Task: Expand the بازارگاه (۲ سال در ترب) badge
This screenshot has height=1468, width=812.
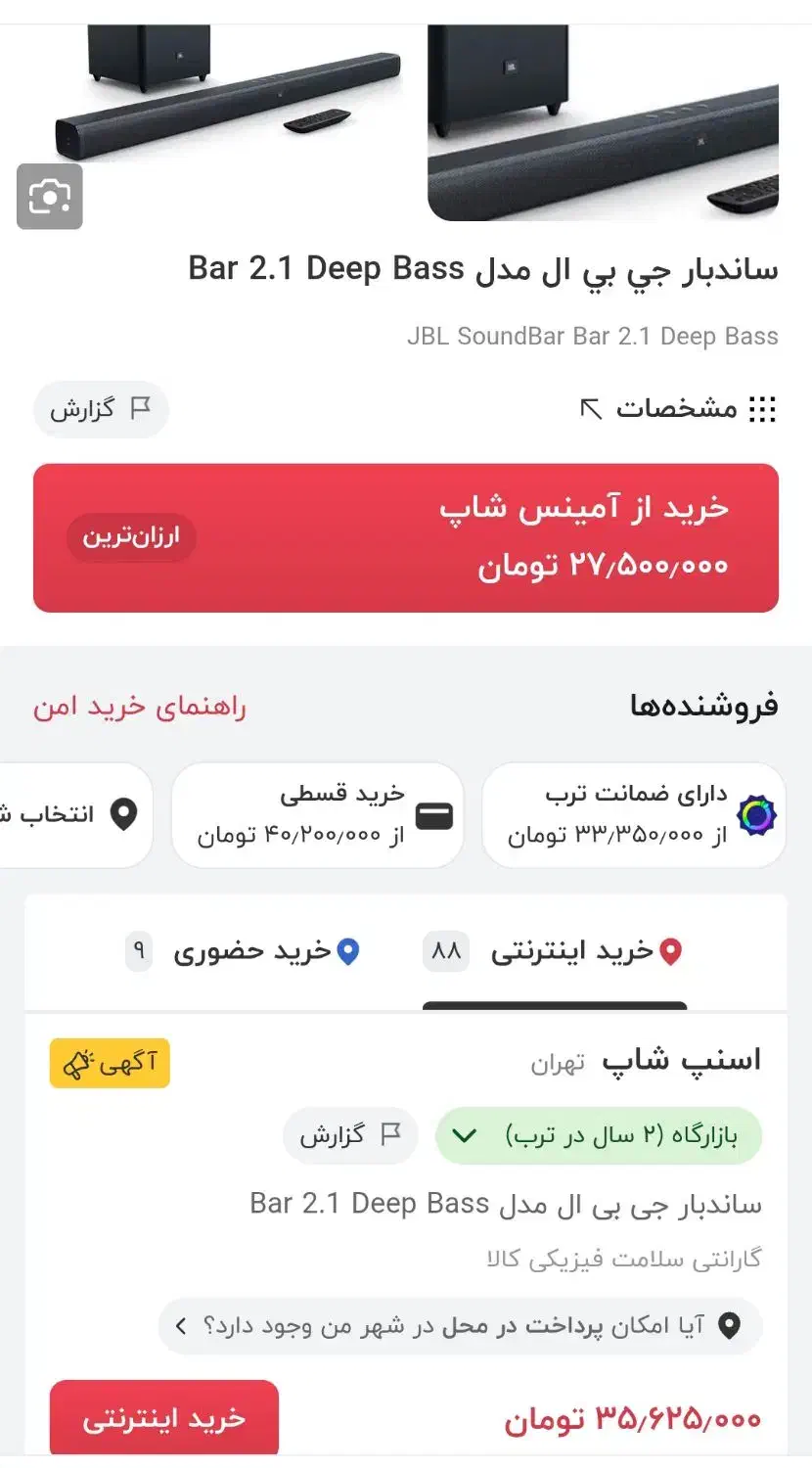Action: point(598,1135)
